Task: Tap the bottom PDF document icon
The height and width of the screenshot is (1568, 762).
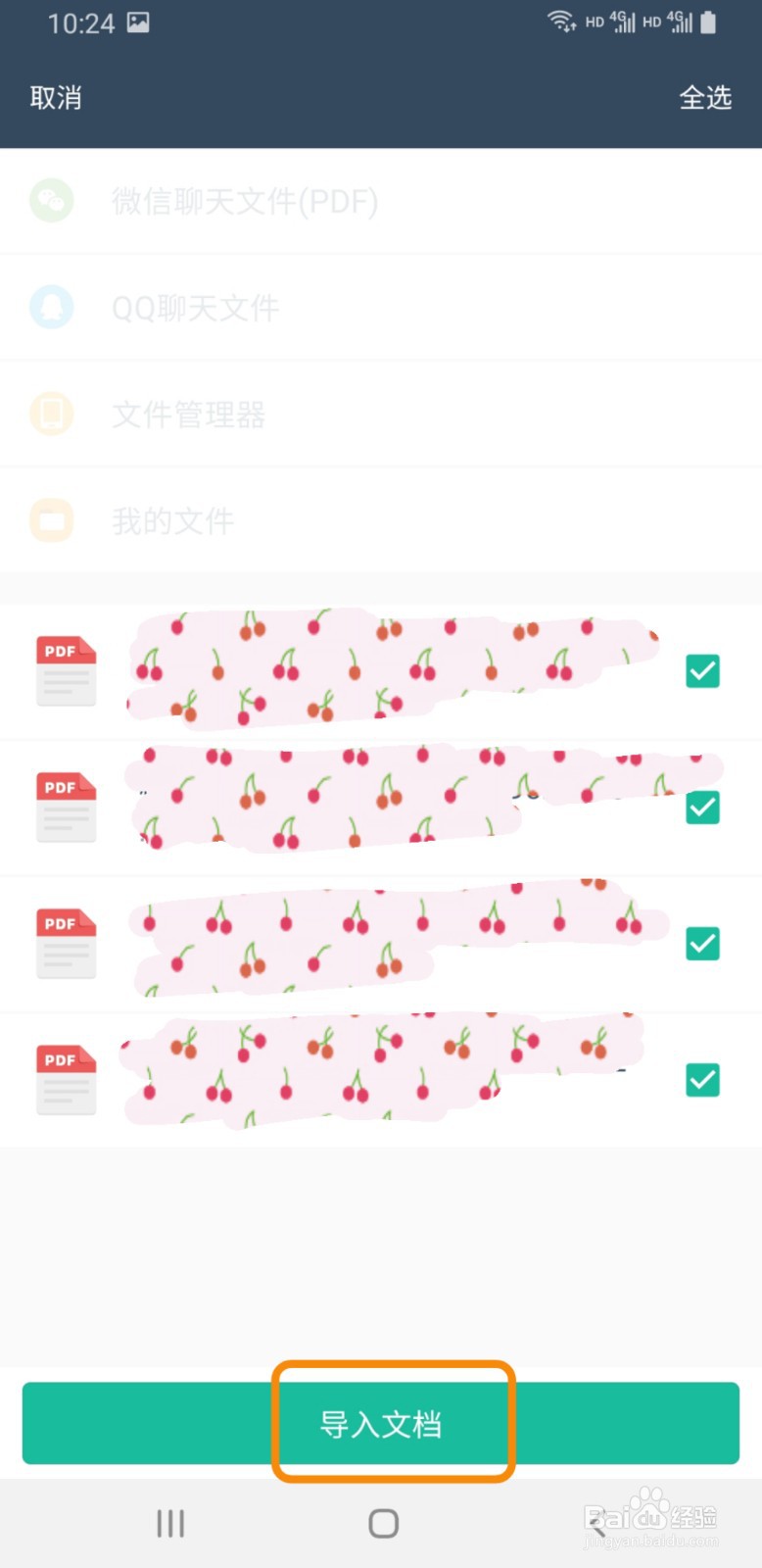Action: (65, 1079)
